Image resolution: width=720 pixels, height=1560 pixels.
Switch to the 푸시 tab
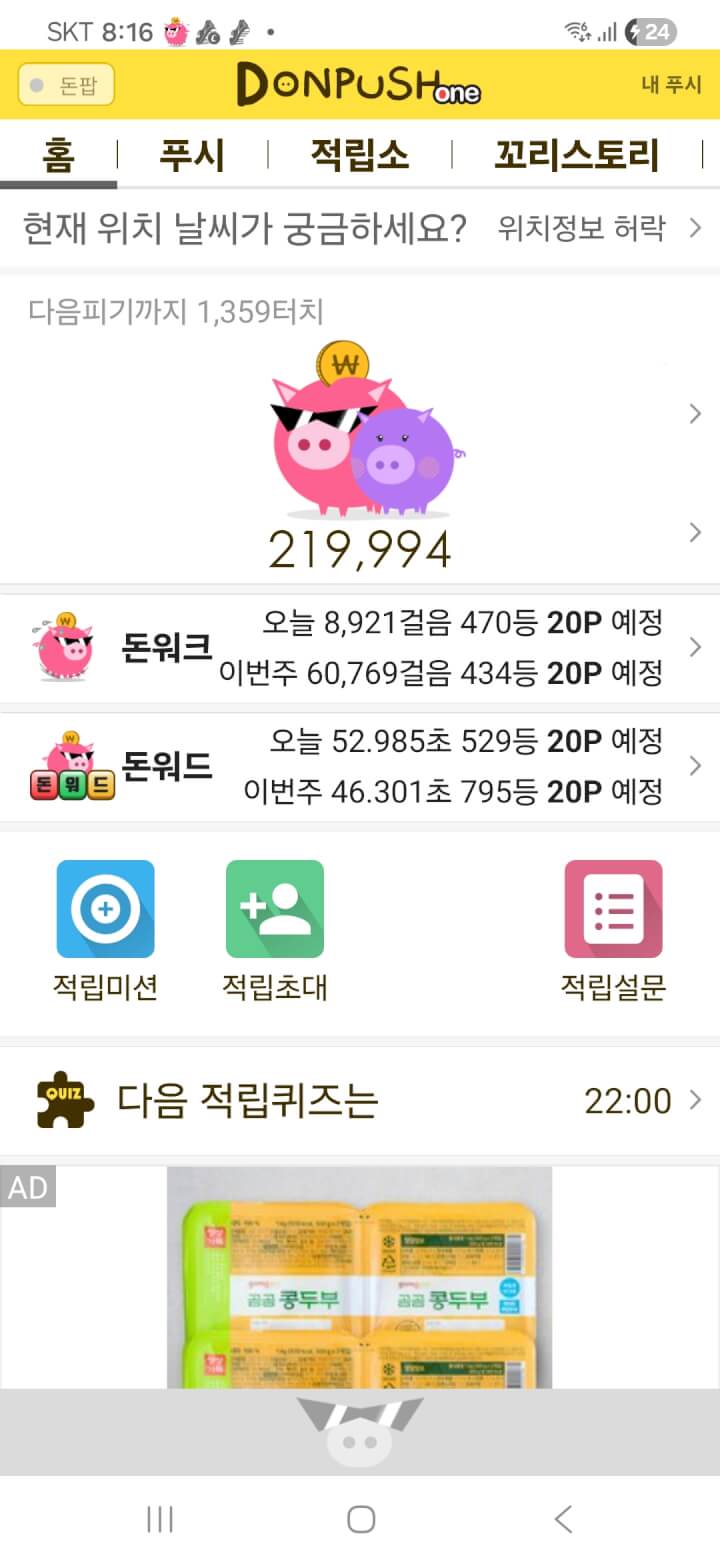click(192, 156)
